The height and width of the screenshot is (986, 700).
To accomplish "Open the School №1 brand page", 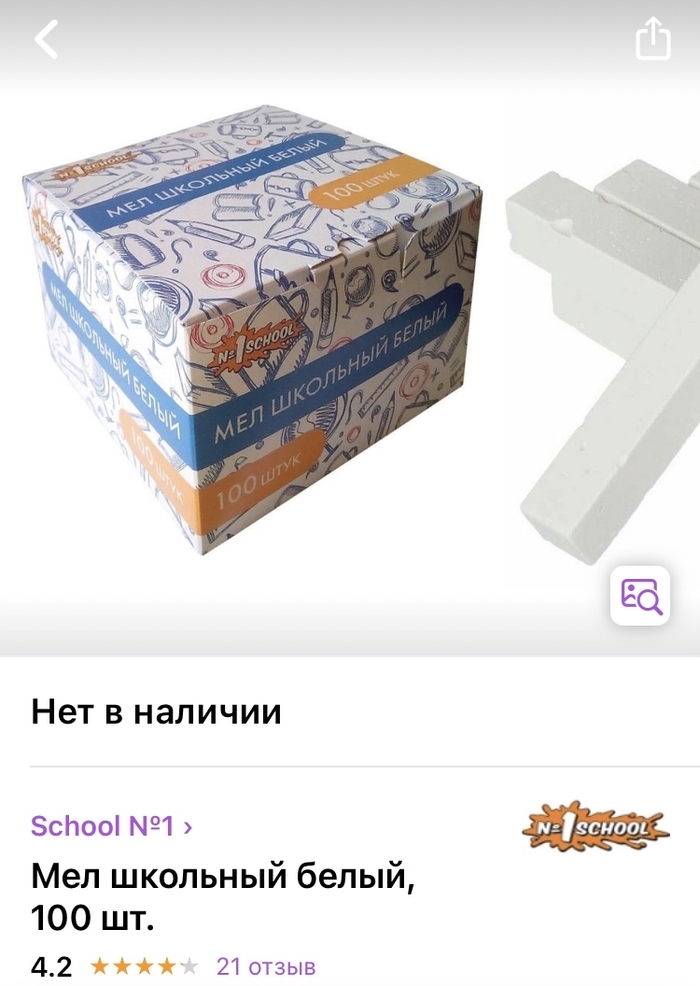I will click(111, 827).
